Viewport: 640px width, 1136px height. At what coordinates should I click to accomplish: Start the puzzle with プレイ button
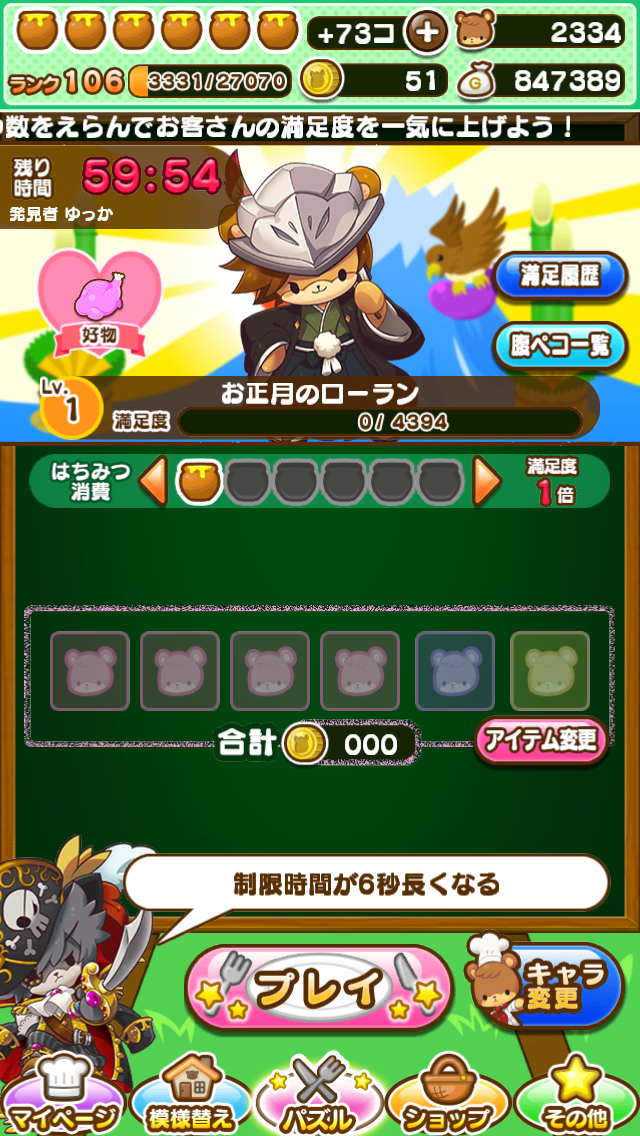[318, 987]
